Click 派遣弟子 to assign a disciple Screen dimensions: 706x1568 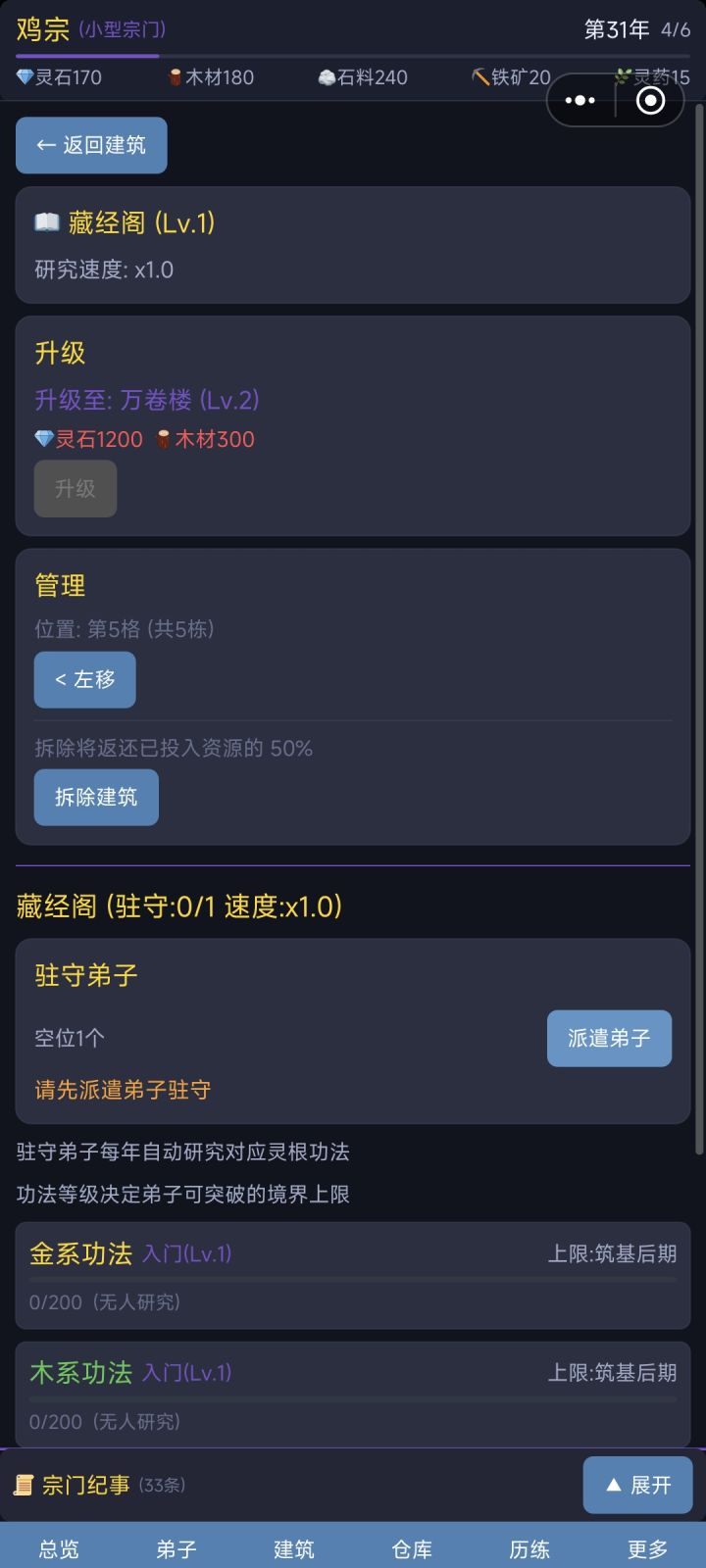(609, 1038)
